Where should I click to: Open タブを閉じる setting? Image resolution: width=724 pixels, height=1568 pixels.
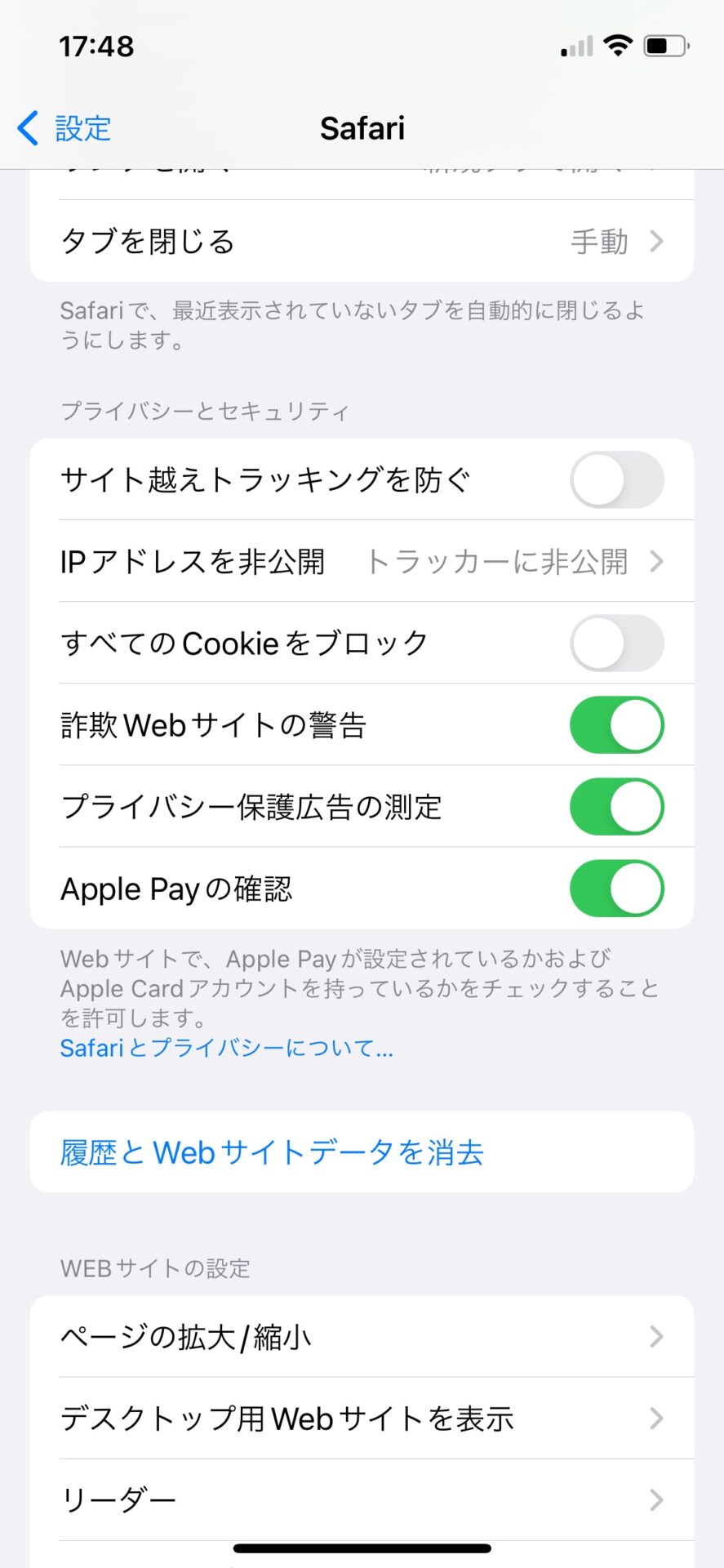tap(362, 242)
